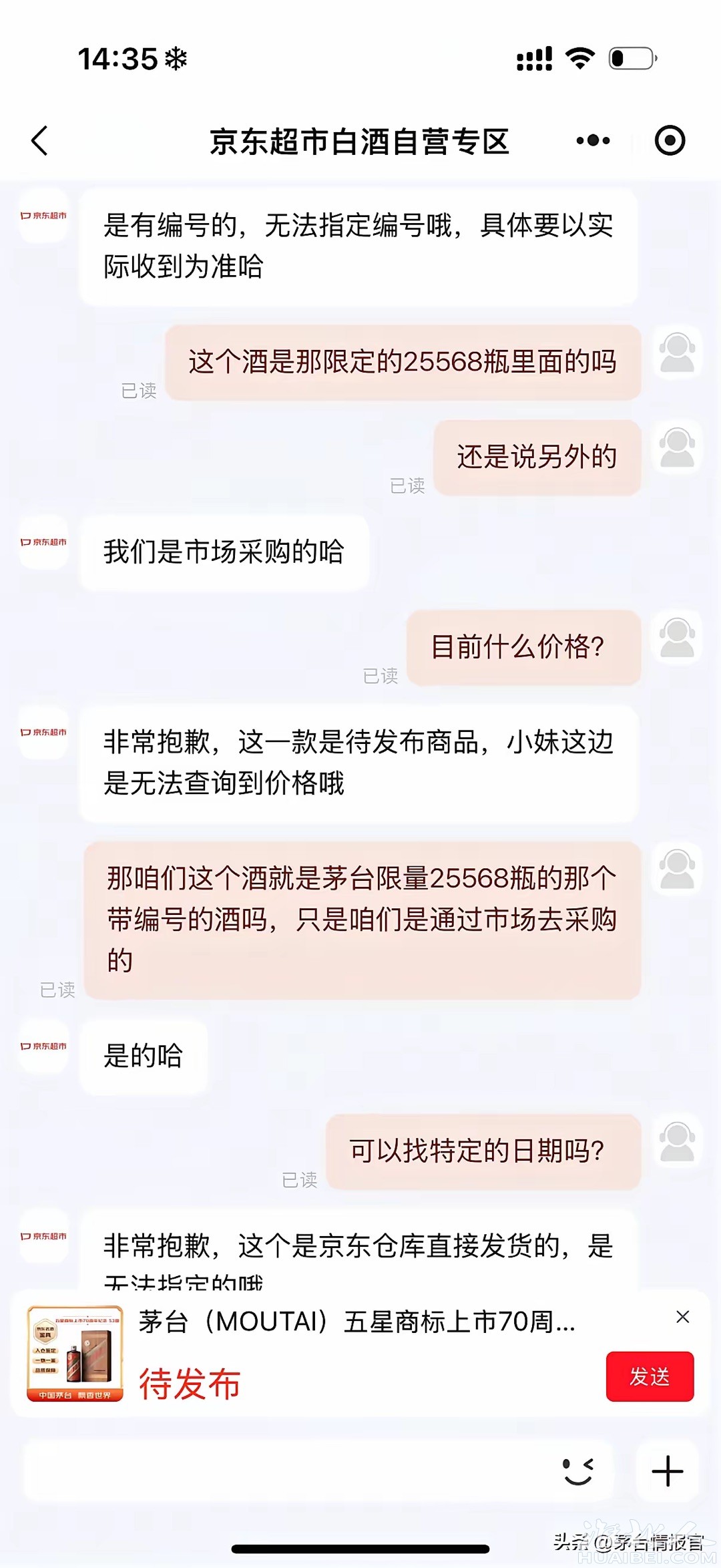Open the three-dot more menu

[x=593, y=141]
